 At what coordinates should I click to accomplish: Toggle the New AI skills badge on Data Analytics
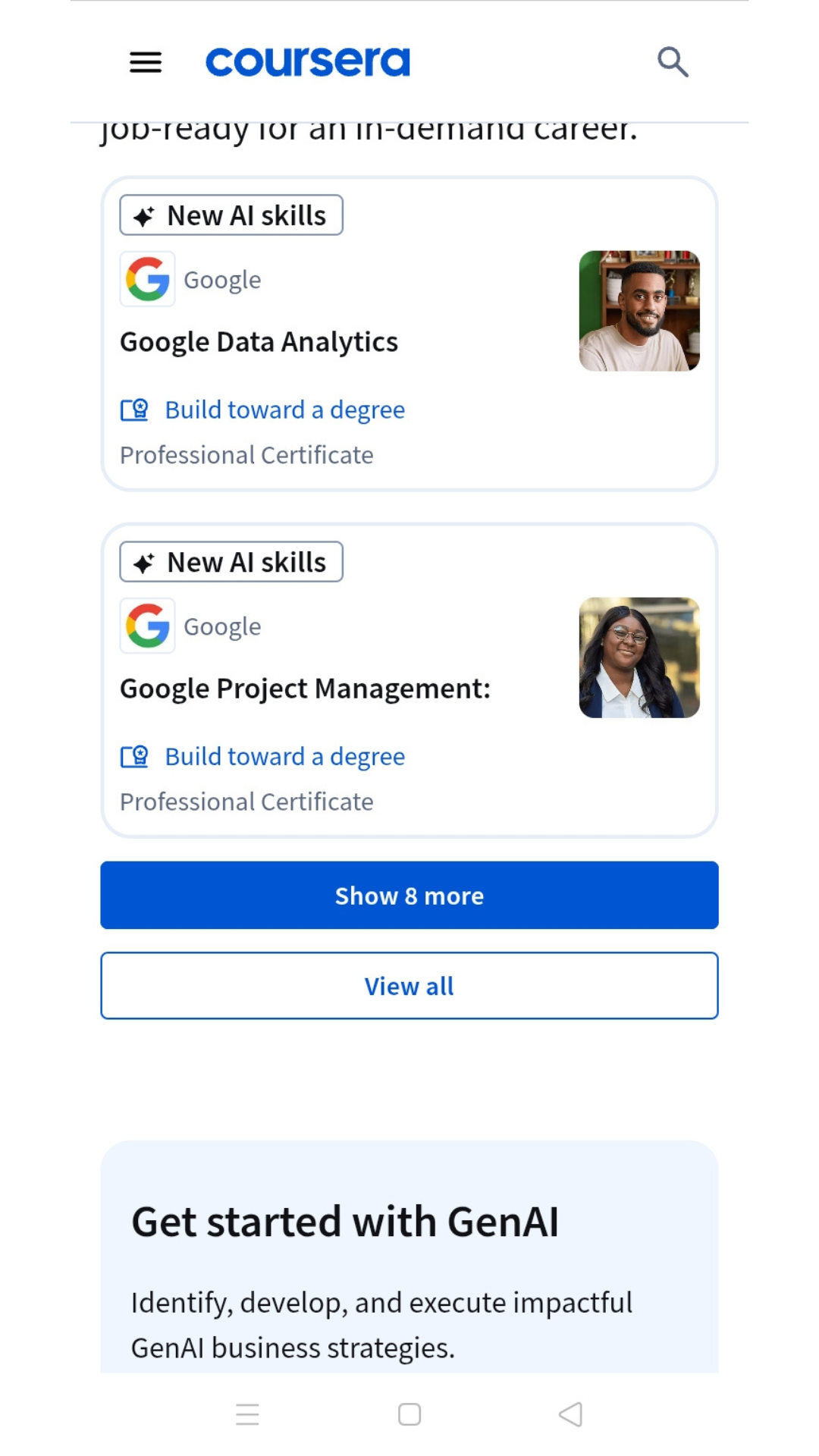(x=231, y=215)
